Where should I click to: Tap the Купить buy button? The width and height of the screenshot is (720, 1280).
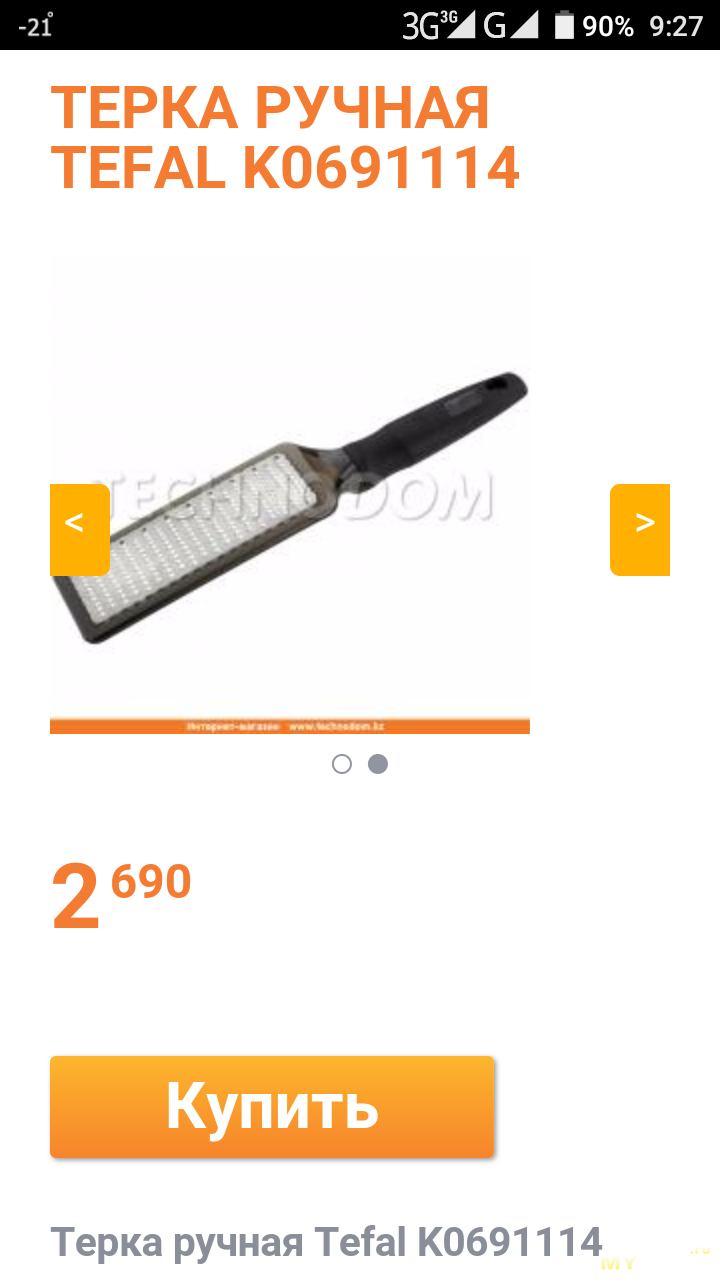272,1107
